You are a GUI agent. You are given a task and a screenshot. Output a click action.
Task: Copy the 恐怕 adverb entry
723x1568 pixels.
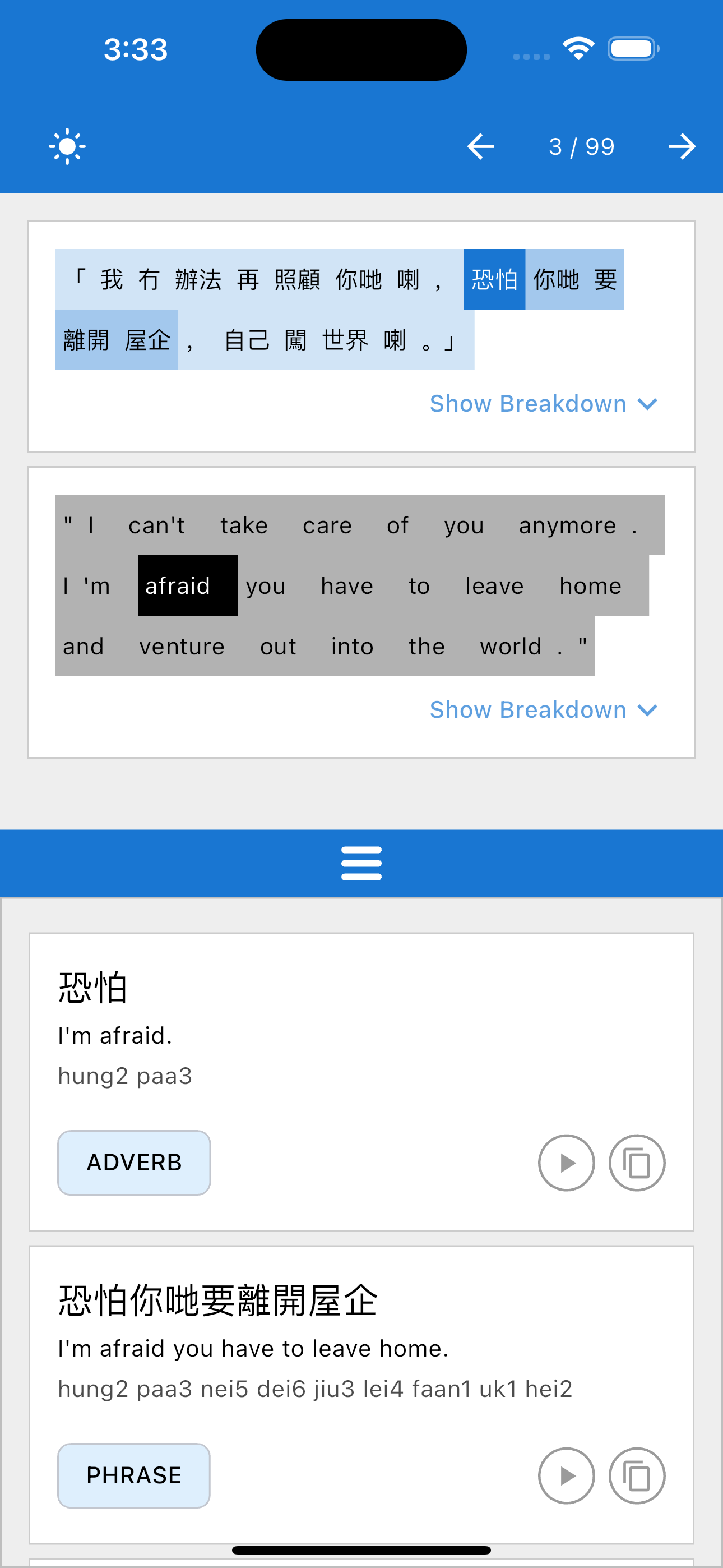point(637,1163)
